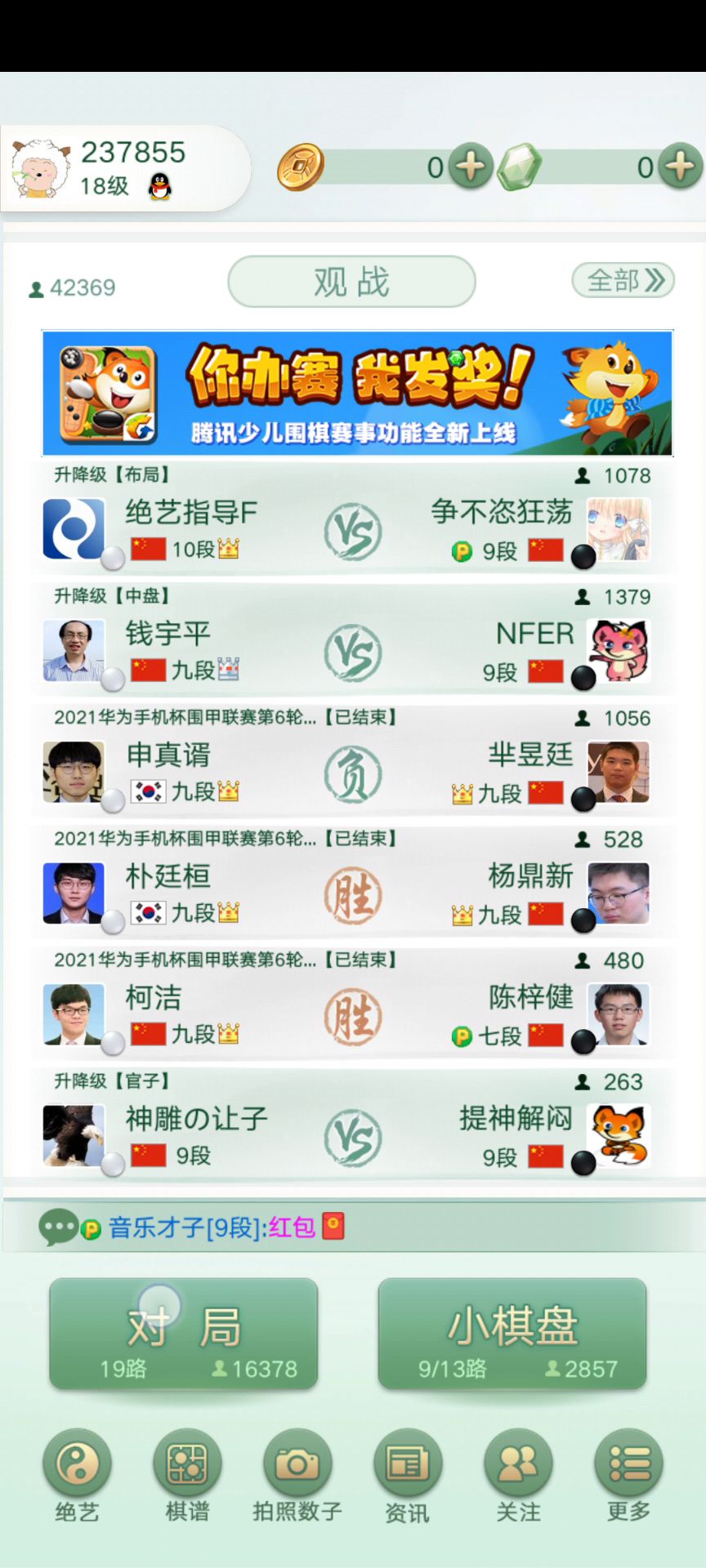Switch to the 棋谱 tab
The image size is (706, 1568).
point(187,1475)
